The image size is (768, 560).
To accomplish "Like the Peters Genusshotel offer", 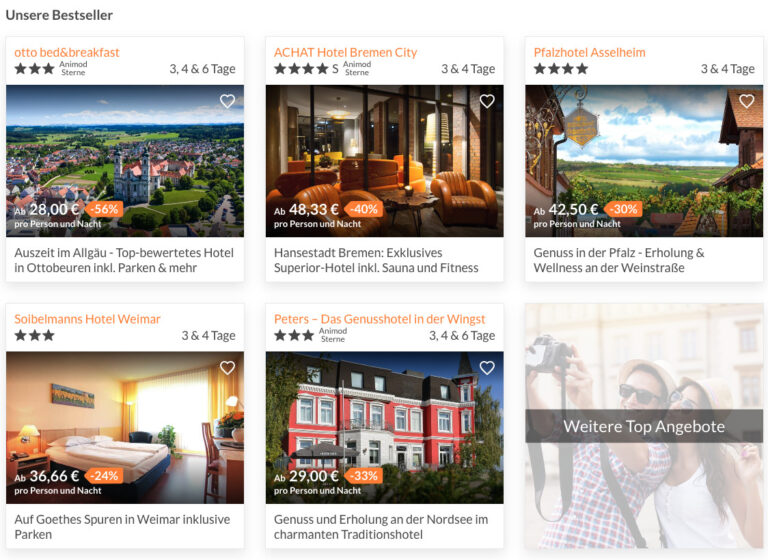I will point(487,368).
